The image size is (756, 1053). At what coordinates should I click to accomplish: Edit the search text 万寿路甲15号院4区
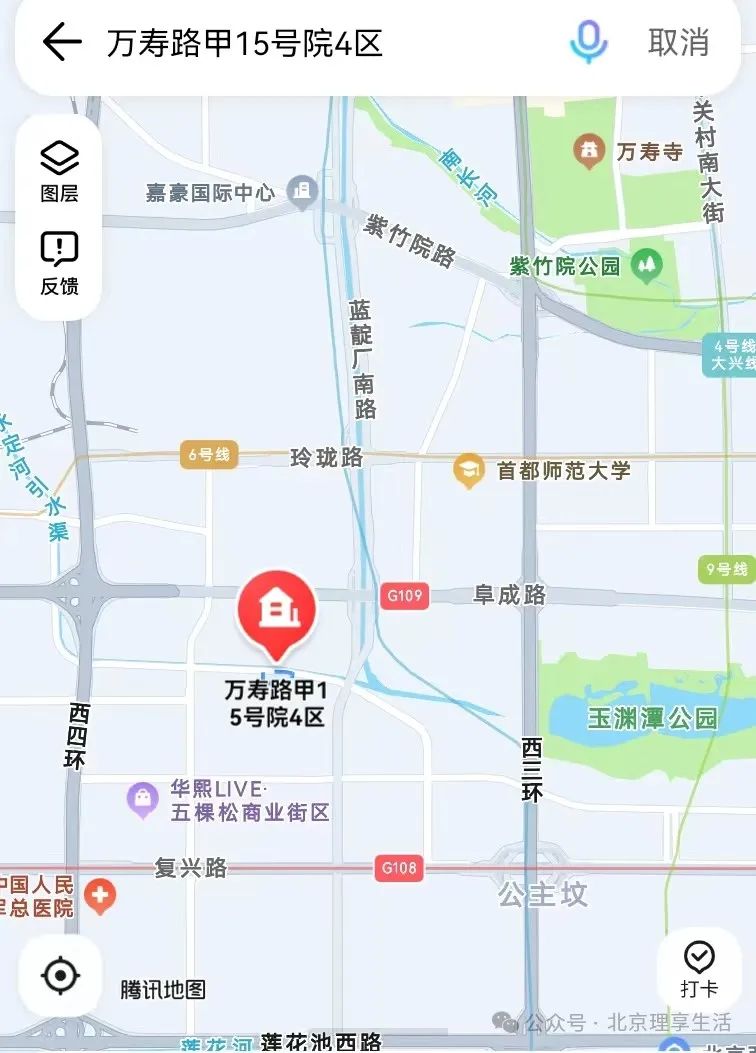point(245,44)
